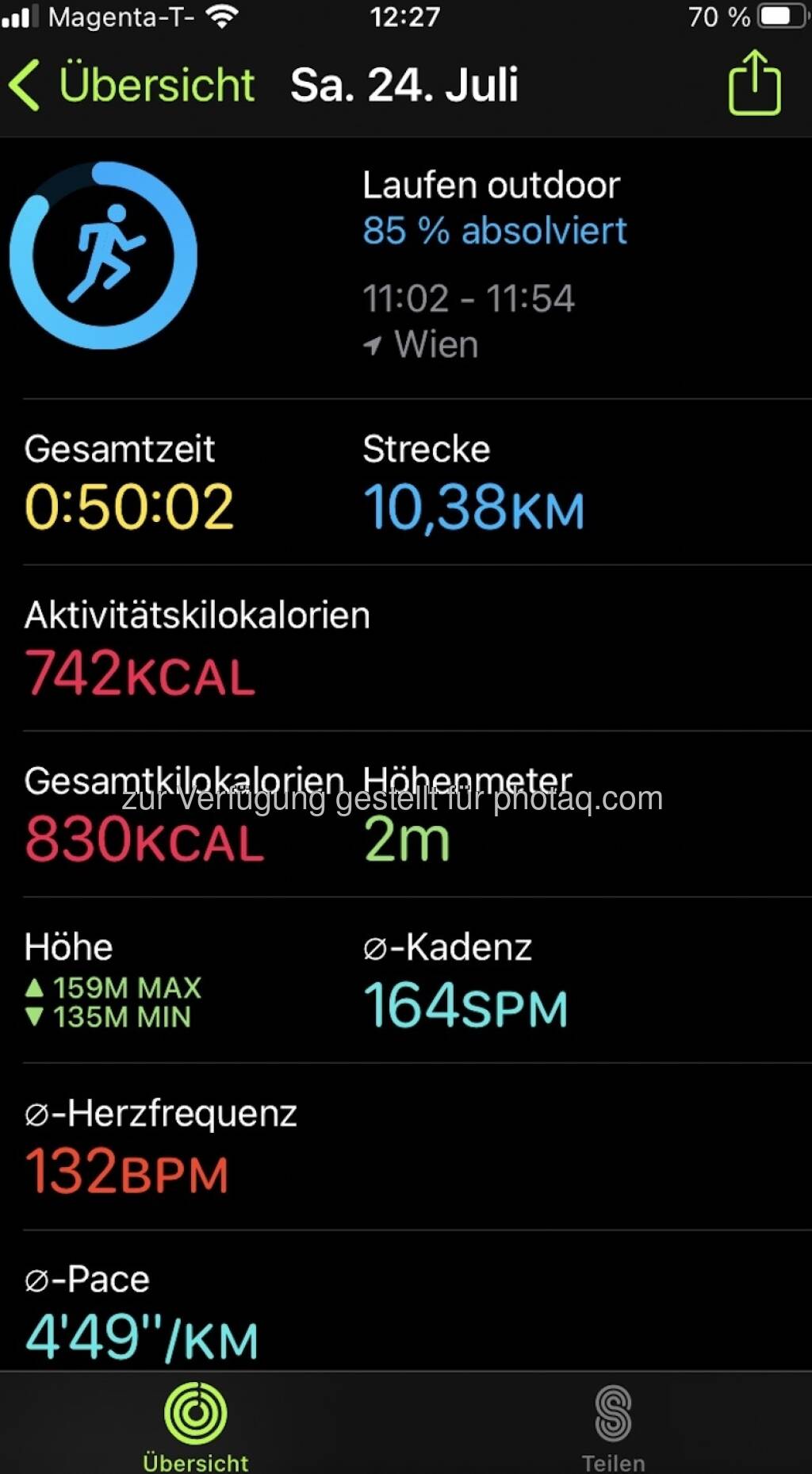Viewport: 812px width, 1474px height.
Task: Share this workout summary
Action: [754, 83]
